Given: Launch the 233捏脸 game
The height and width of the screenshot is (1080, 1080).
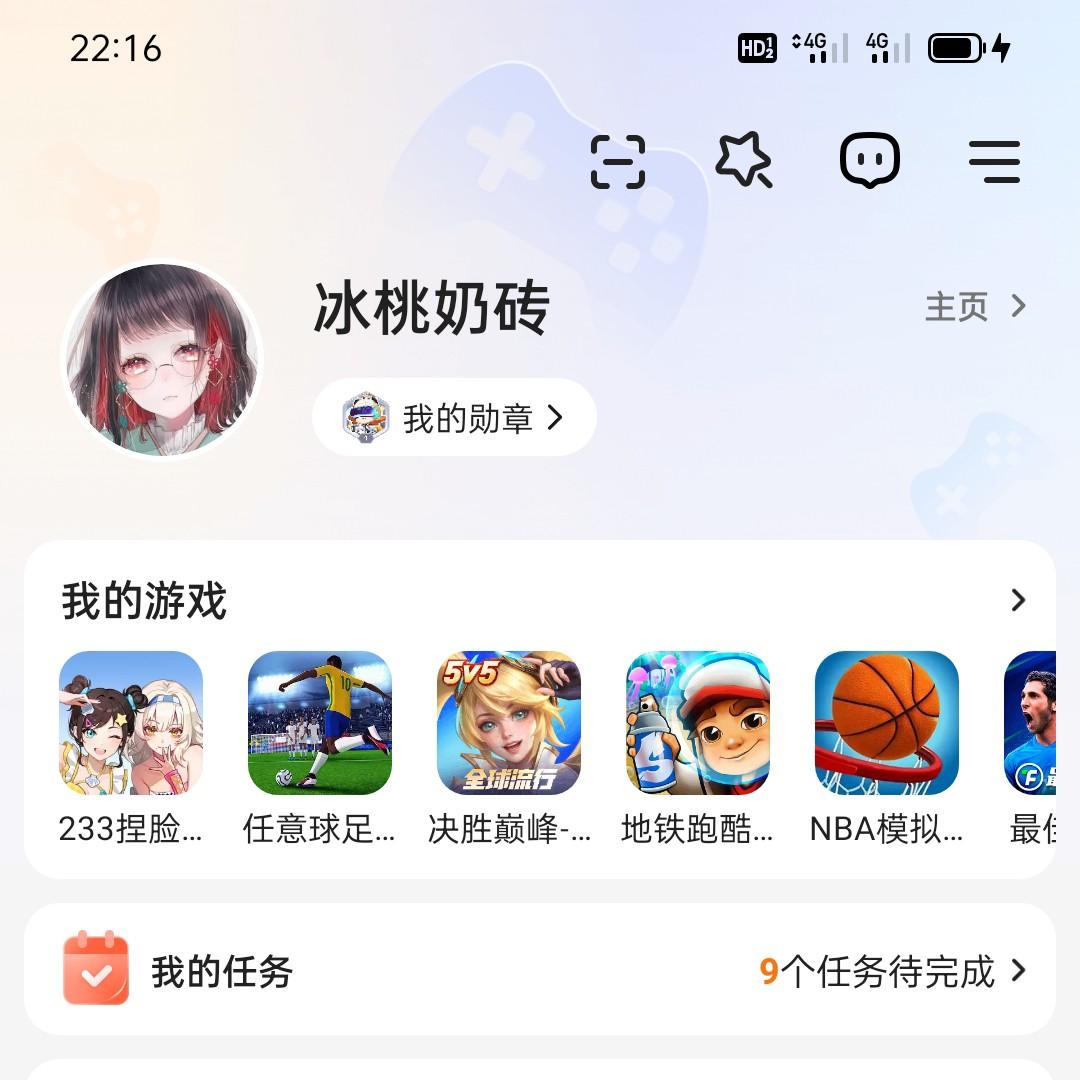Looking at the screenshot, I should [131, 723].
